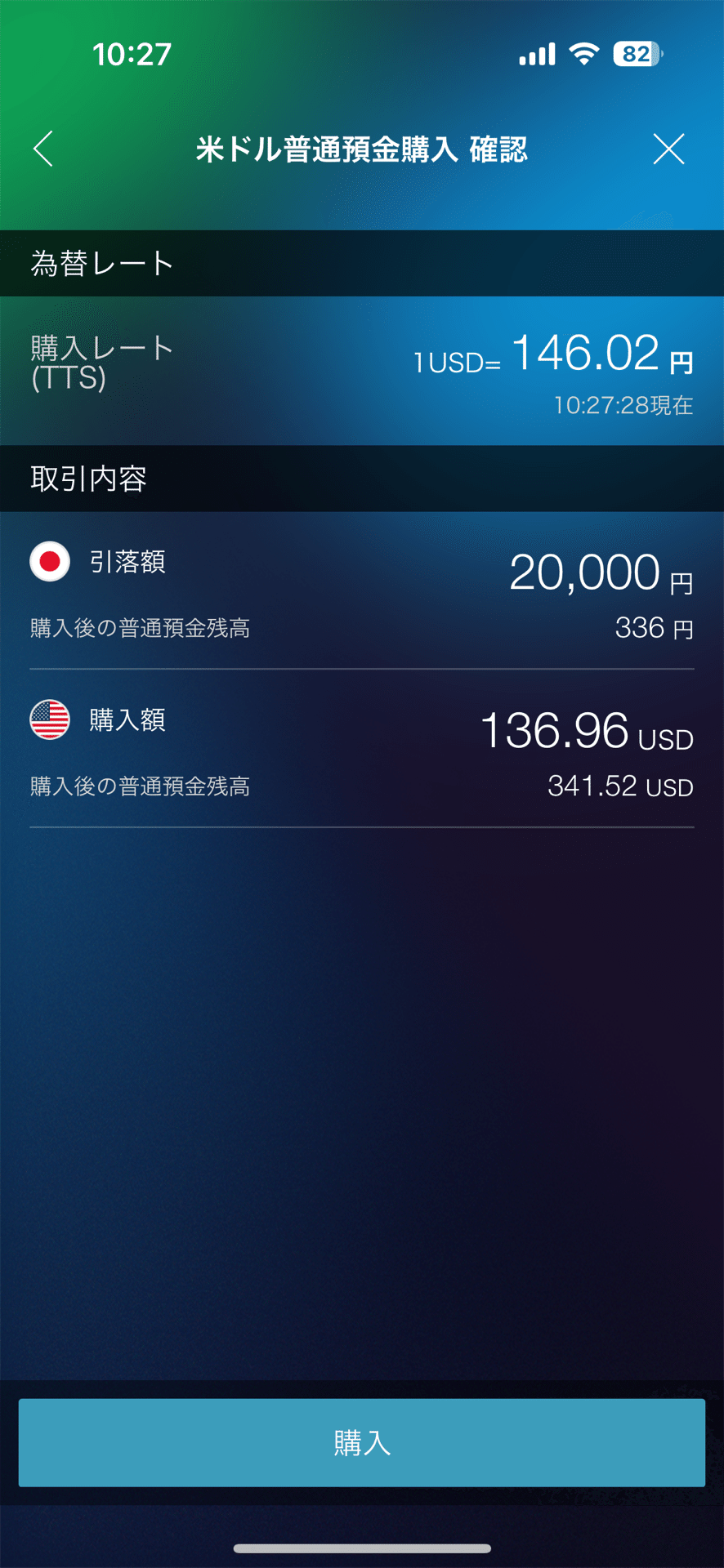Tap the X to close the confirmation screen
The image size is (724, 1568).
point(669,149)
